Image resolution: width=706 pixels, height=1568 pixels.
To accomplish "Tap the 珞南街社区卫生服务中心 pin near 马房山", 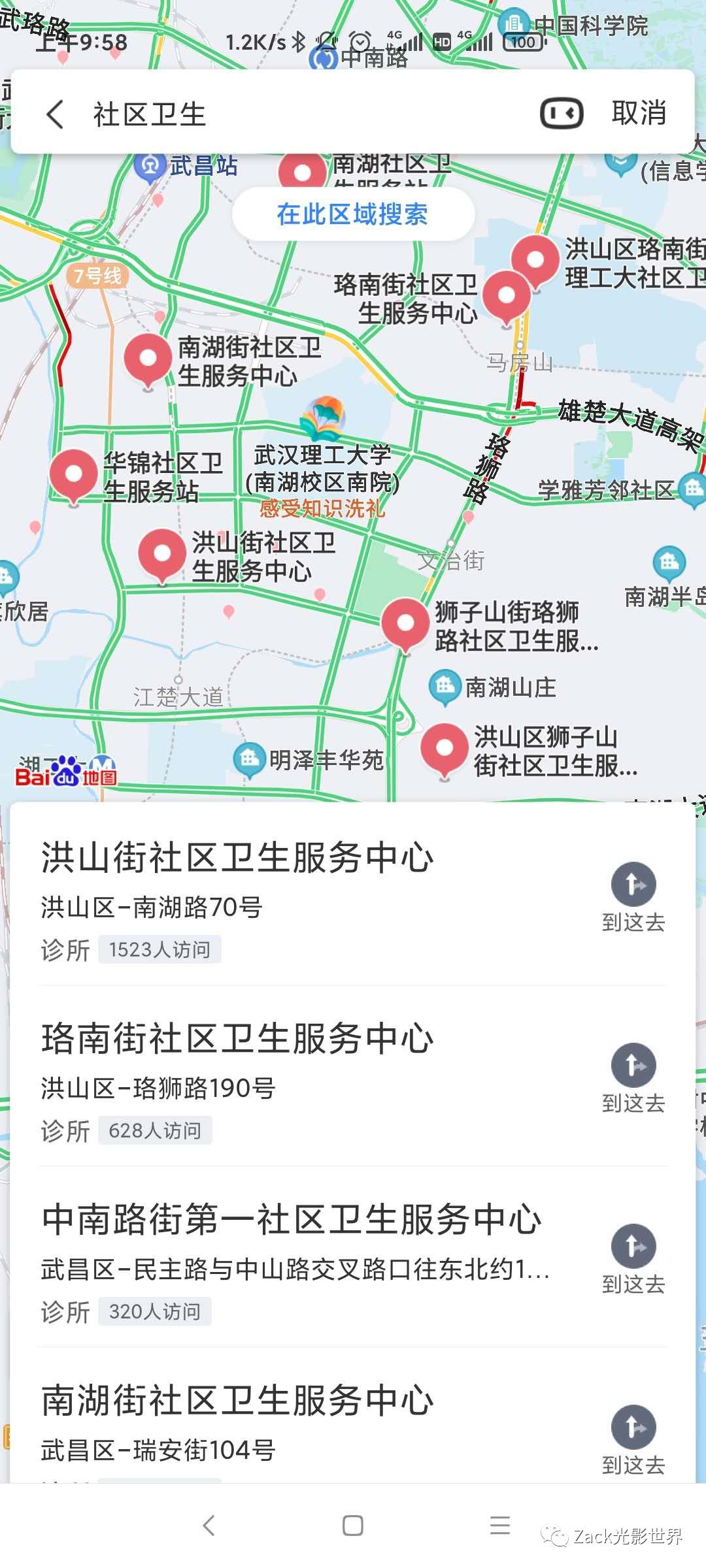I will pos(507,296).
